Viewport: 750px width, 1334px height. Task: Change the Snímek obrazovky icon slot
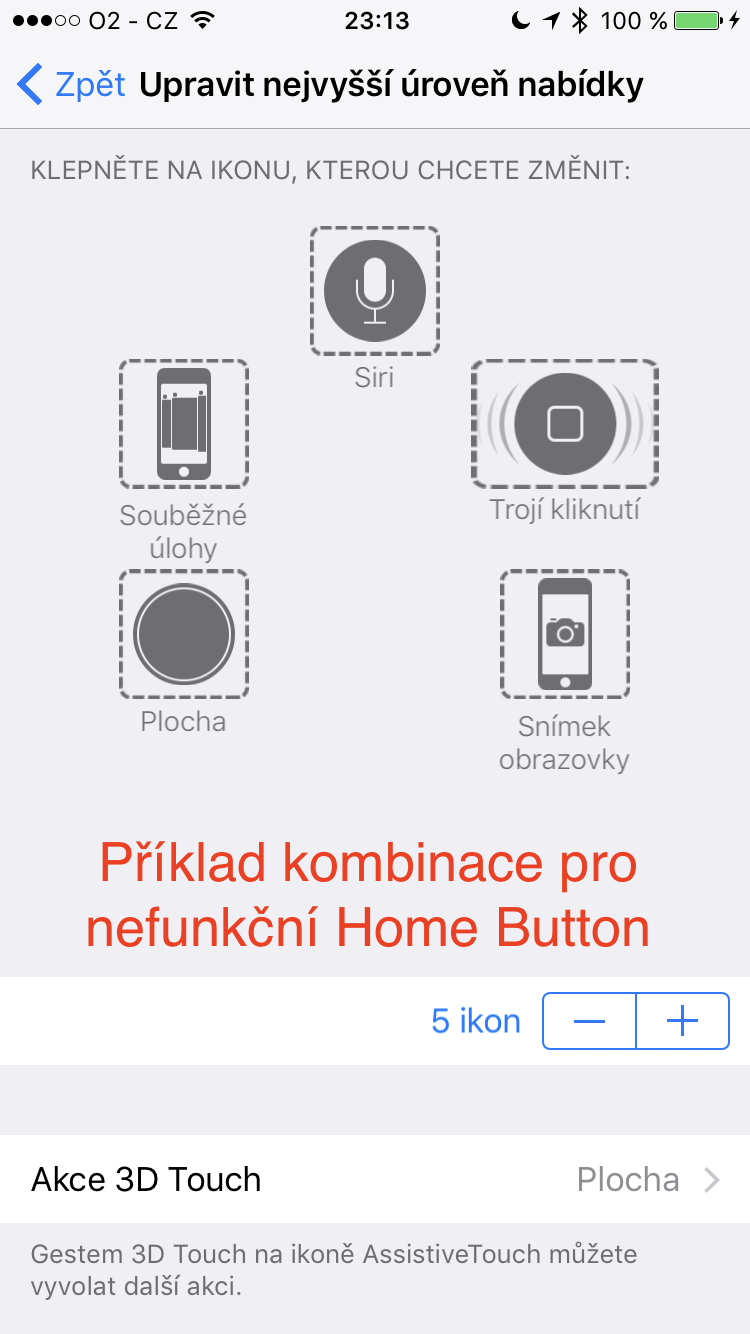coord(565,634)
